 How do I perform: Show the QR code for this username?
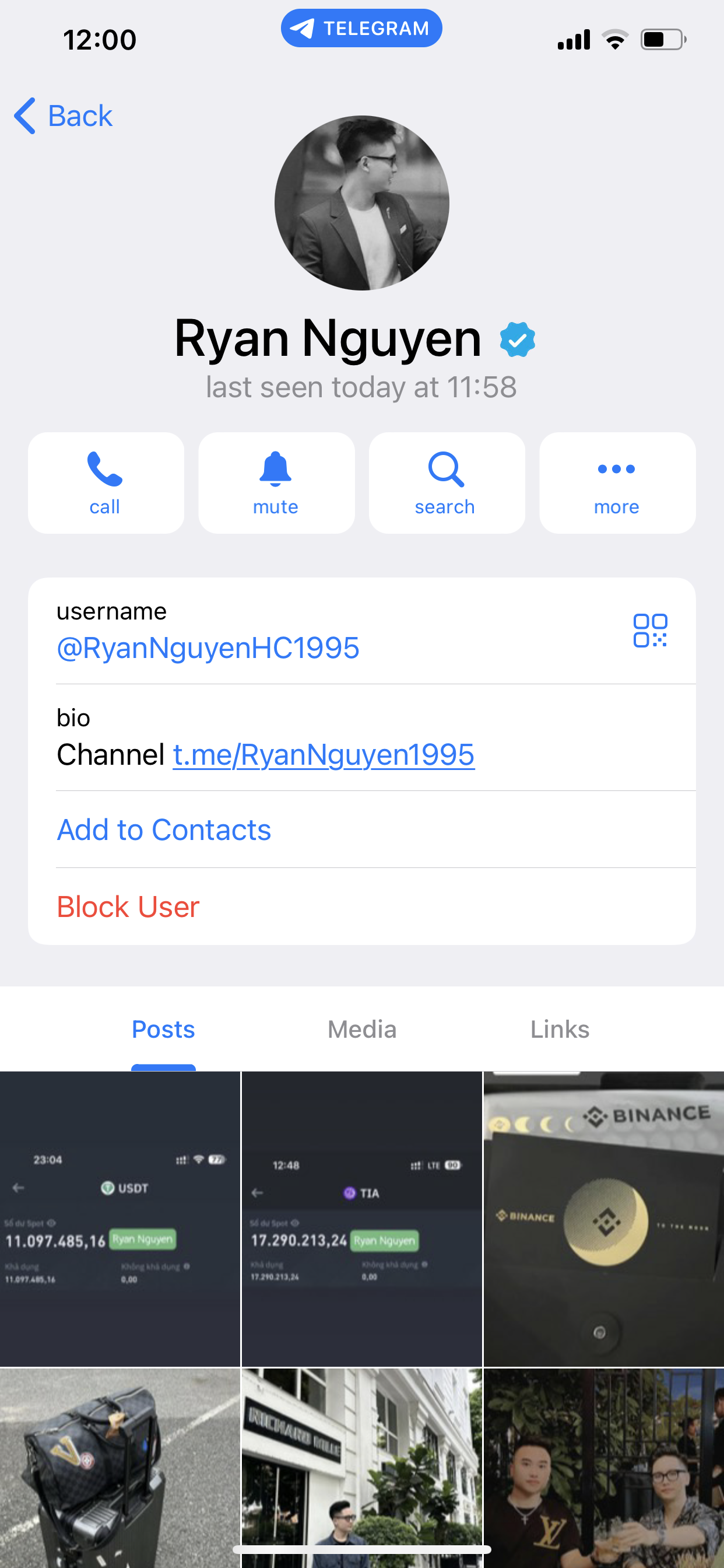(650, 630)
